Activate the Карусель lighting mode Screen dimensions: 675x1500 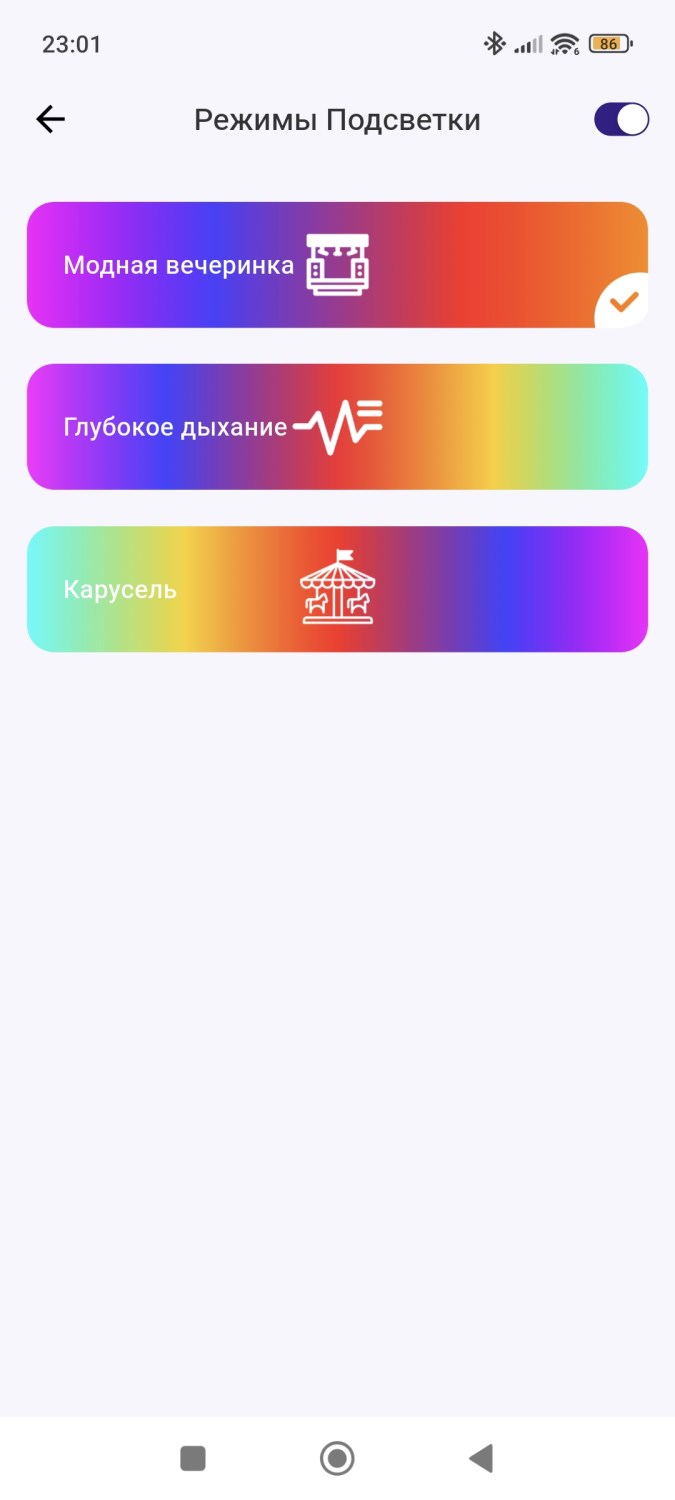point(337,589)
